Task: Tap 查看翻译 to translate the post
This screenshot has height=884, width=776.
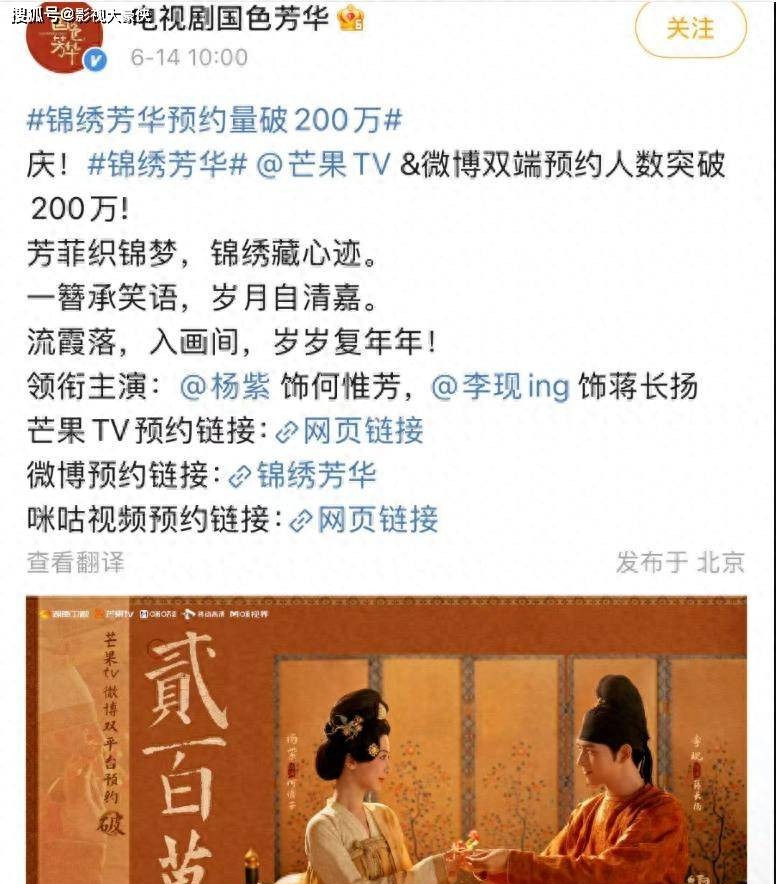Action: (x=76, y=562)
